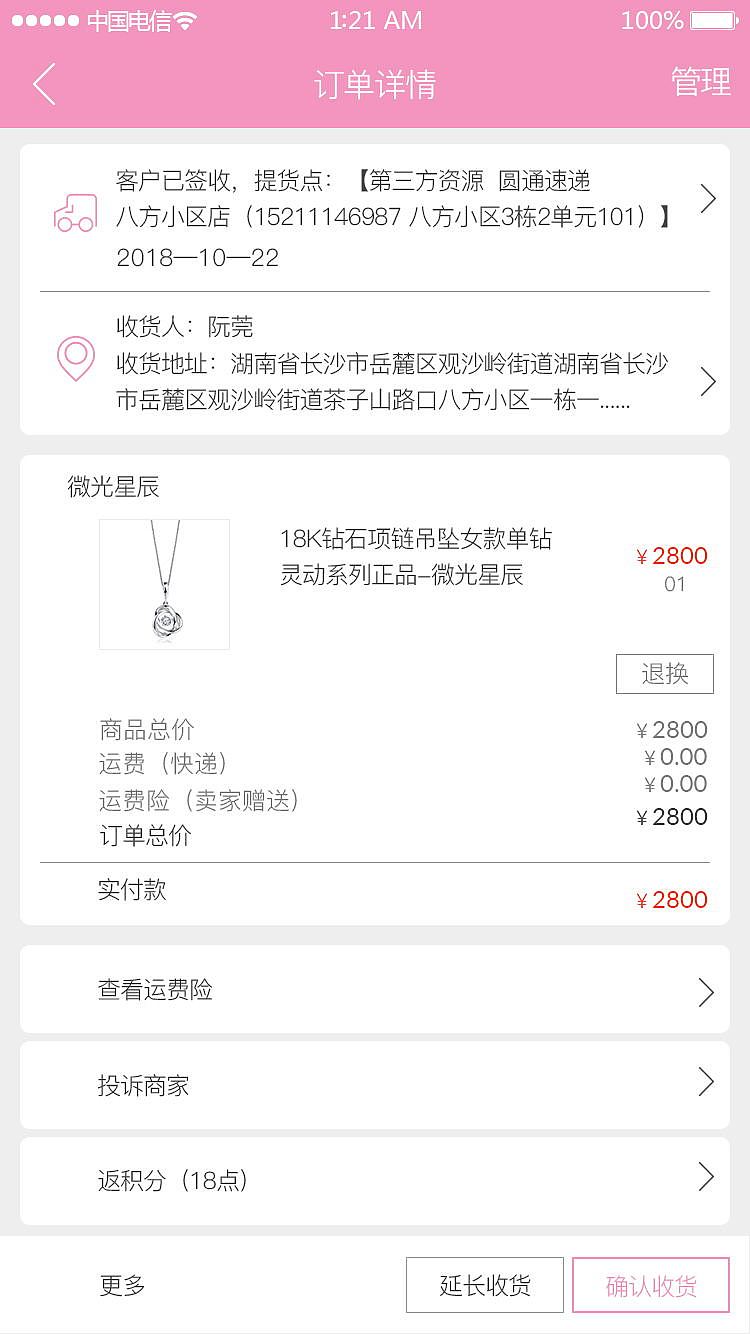Tap the 退换 button

(665, 674)
